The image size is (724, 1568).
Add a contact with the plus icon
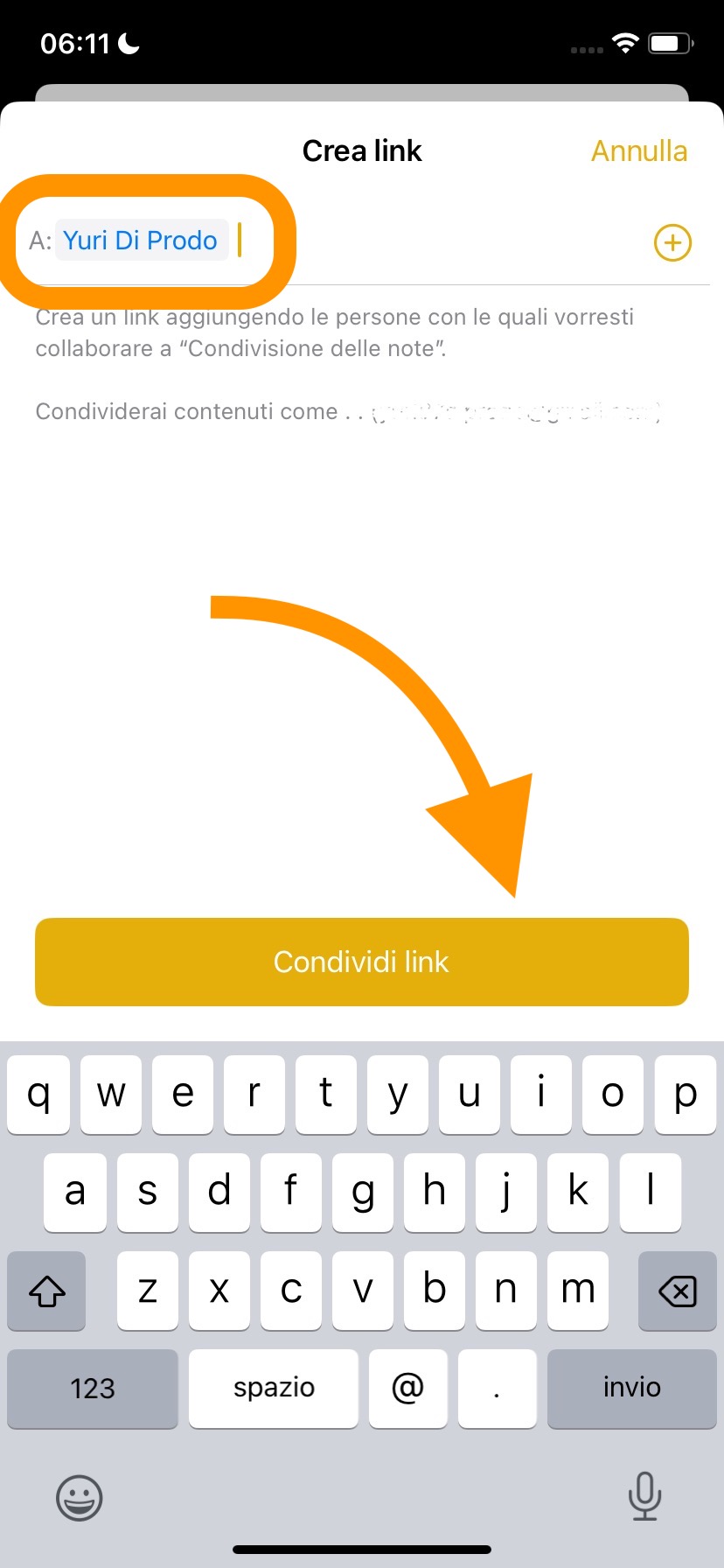[x=672, y=242]
